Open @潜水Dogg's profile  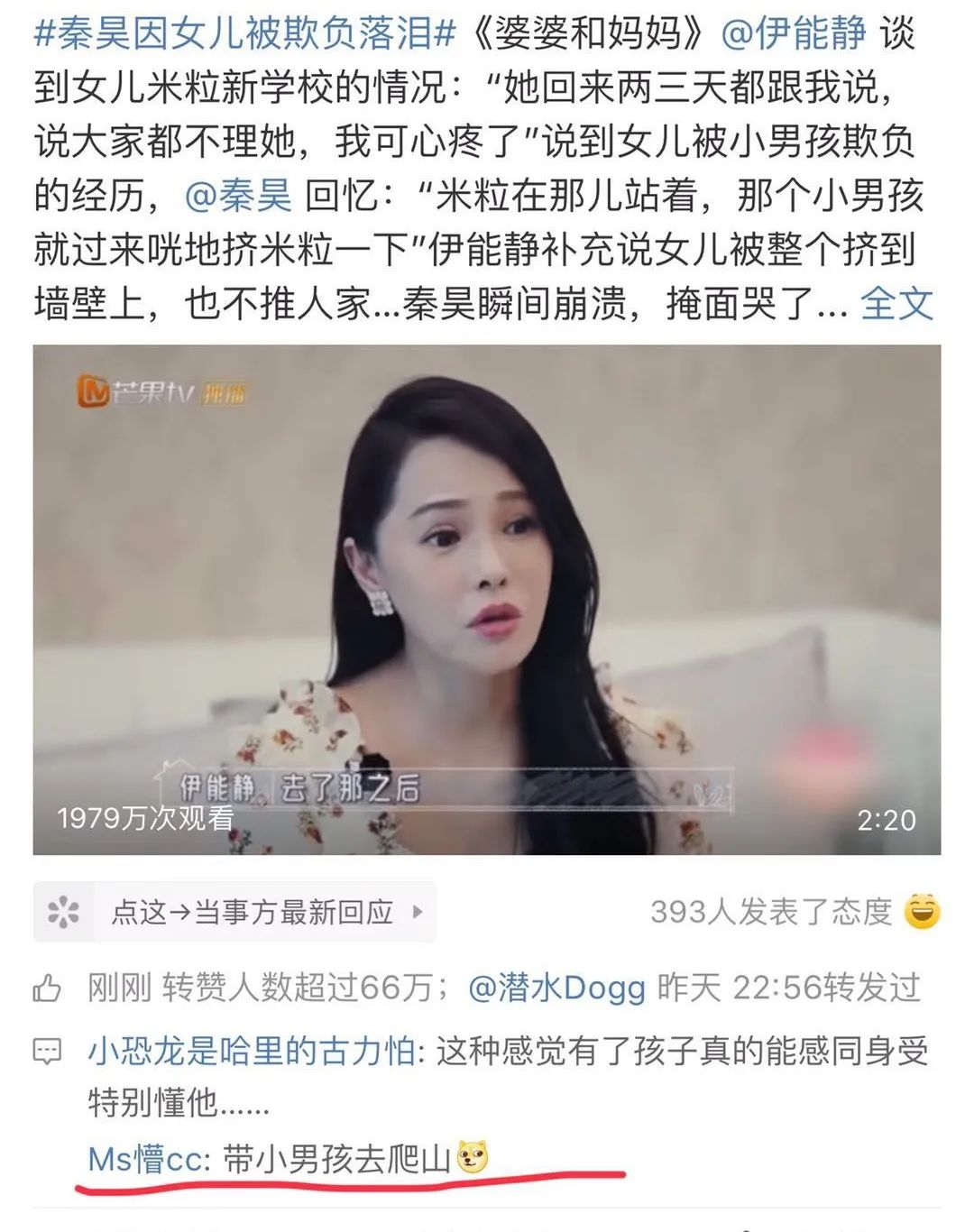pyautogui.click(x=556, y=988)
